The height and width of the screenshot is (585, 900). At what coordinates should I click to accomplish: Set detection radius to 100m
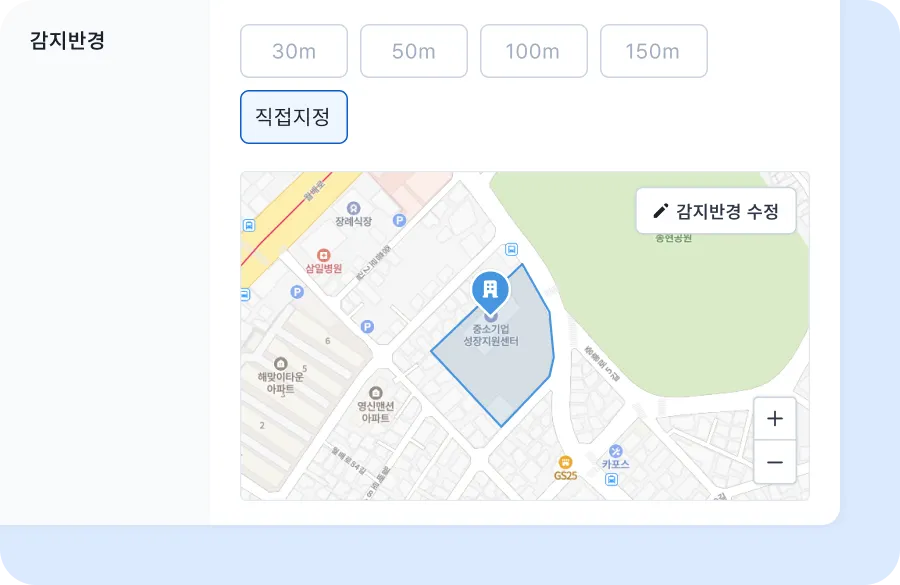(533, 51)
